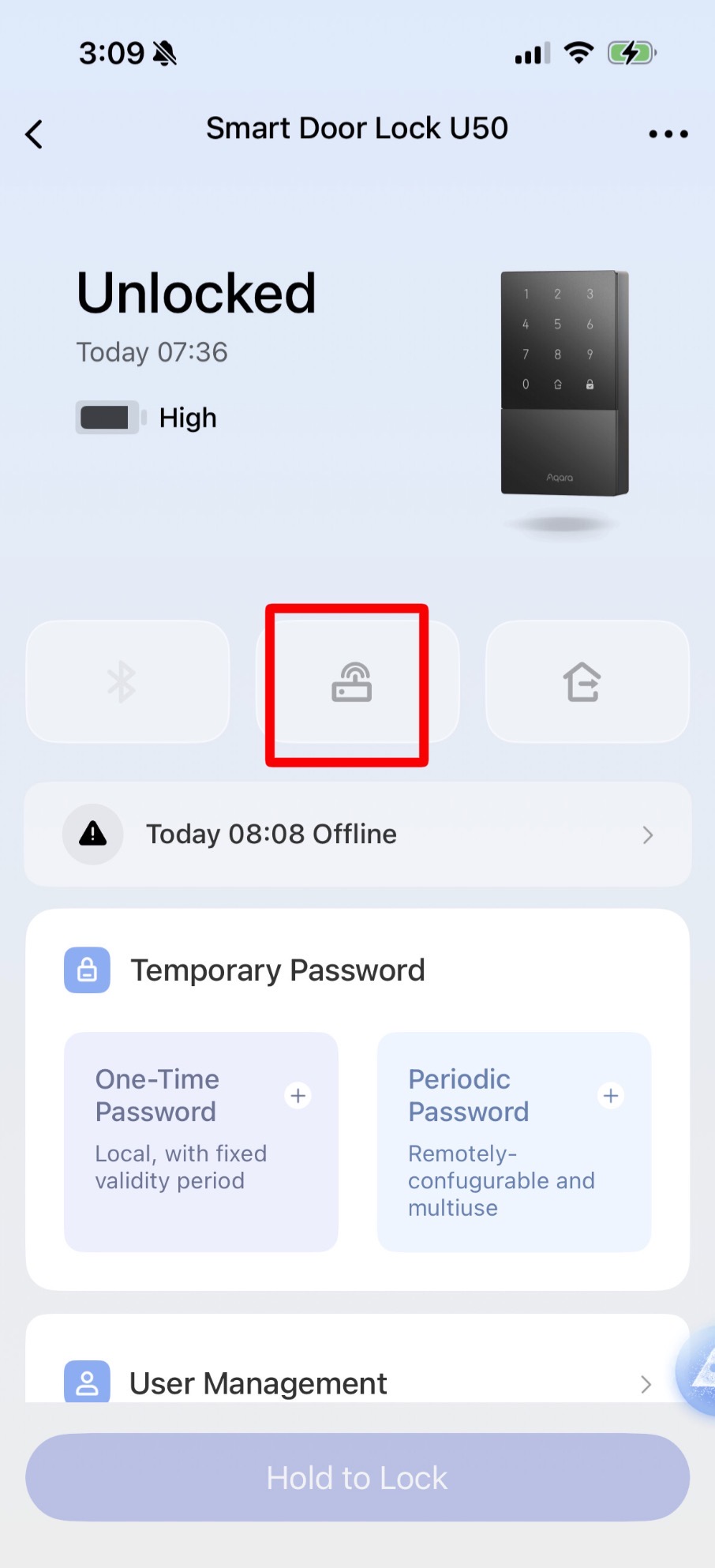Open the three-dot overflow menu

668,134
